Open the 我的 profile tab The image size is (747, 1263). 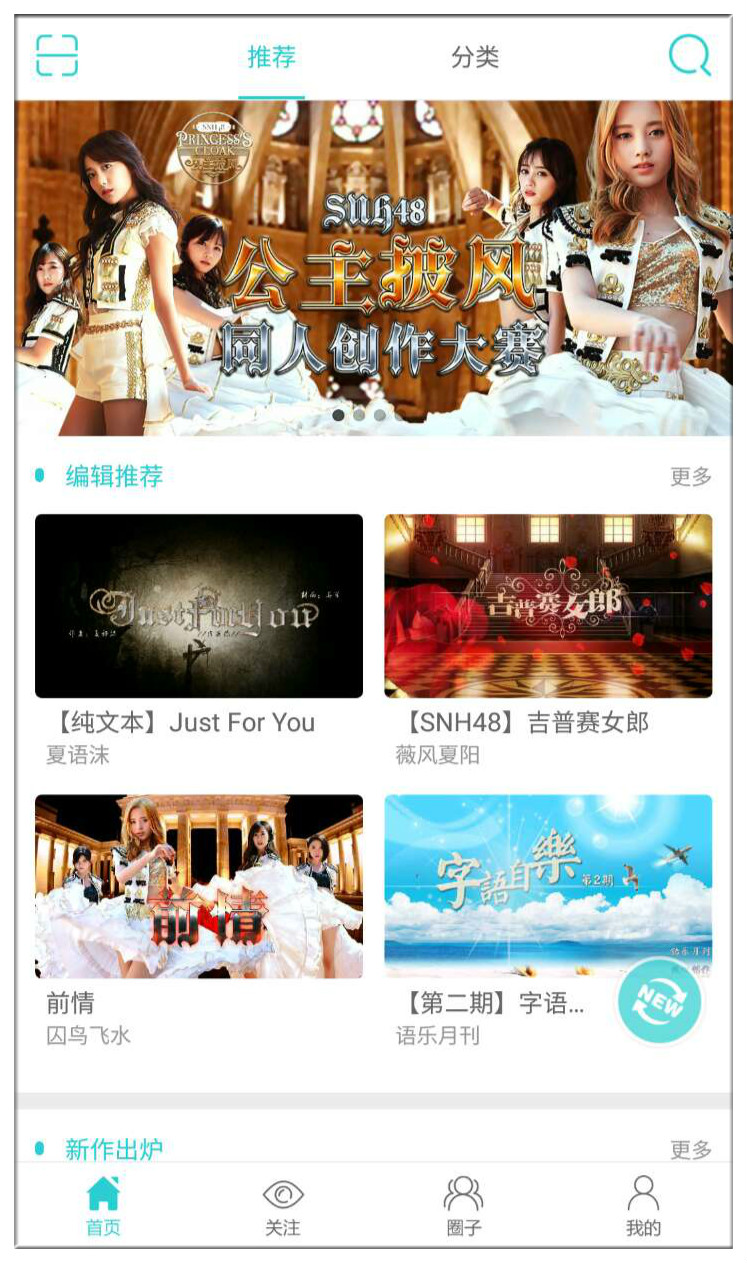click(x=643, y=1205)
